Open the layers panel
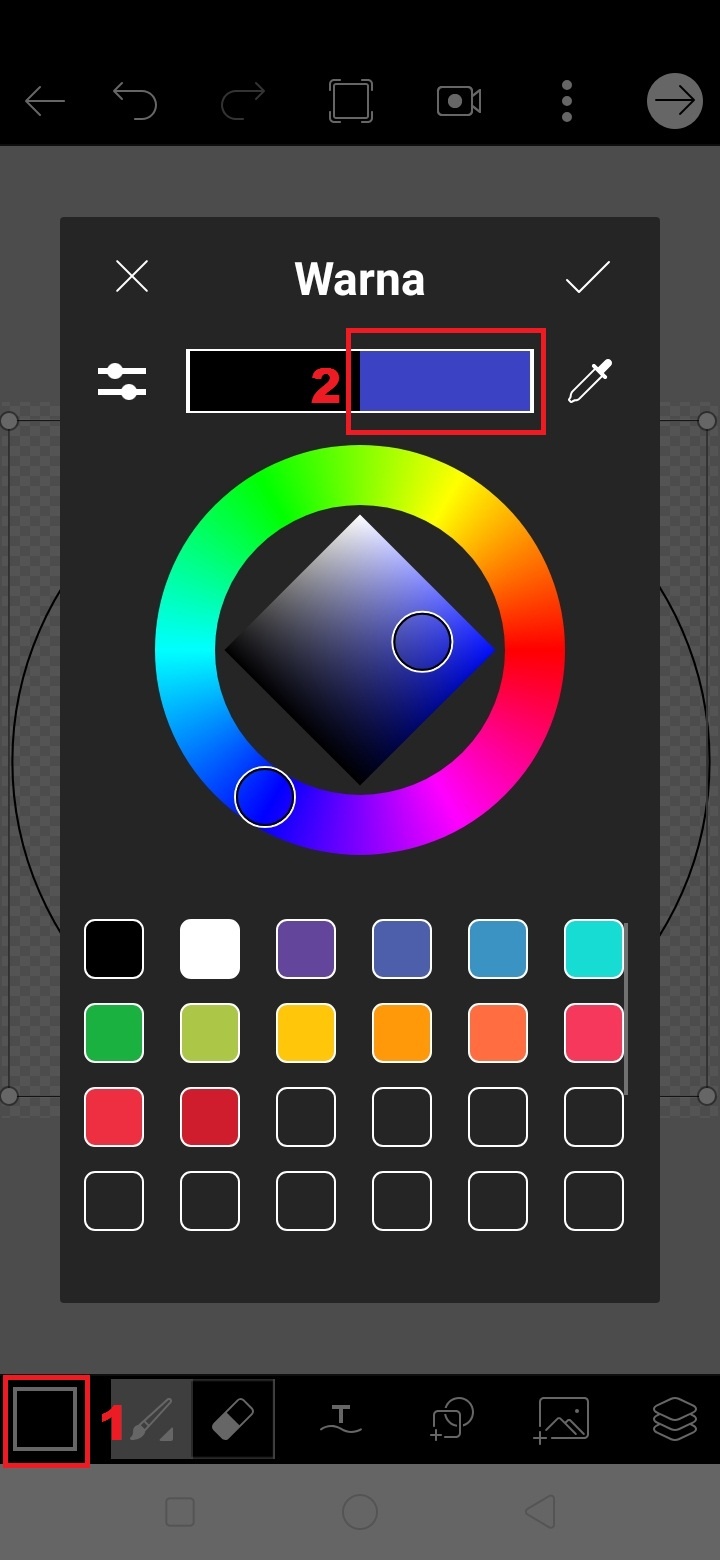This screenshot has height=1560, width=720. coord(675,1419)
